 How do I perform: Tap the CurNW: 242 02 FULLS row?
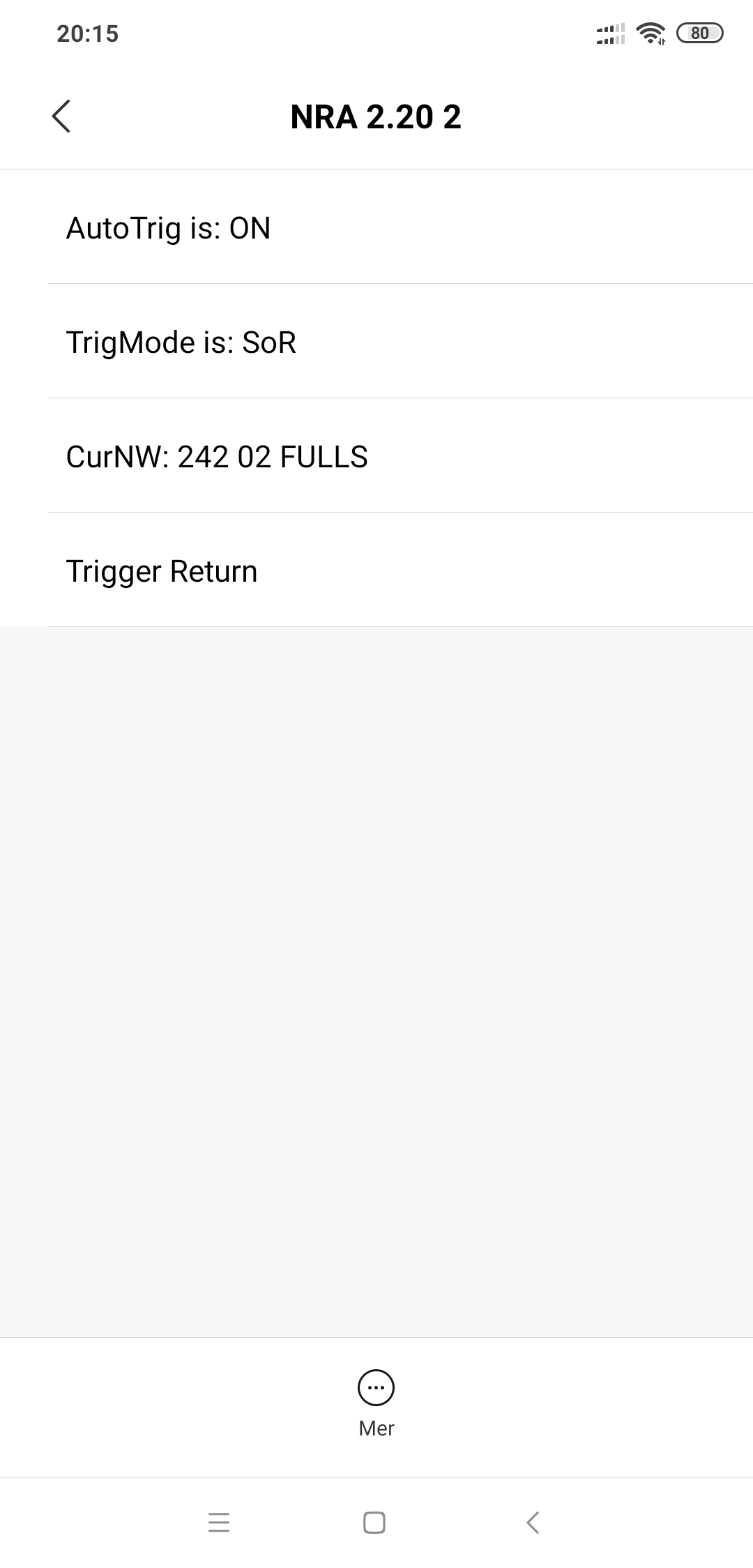click(x=376, y=456)
